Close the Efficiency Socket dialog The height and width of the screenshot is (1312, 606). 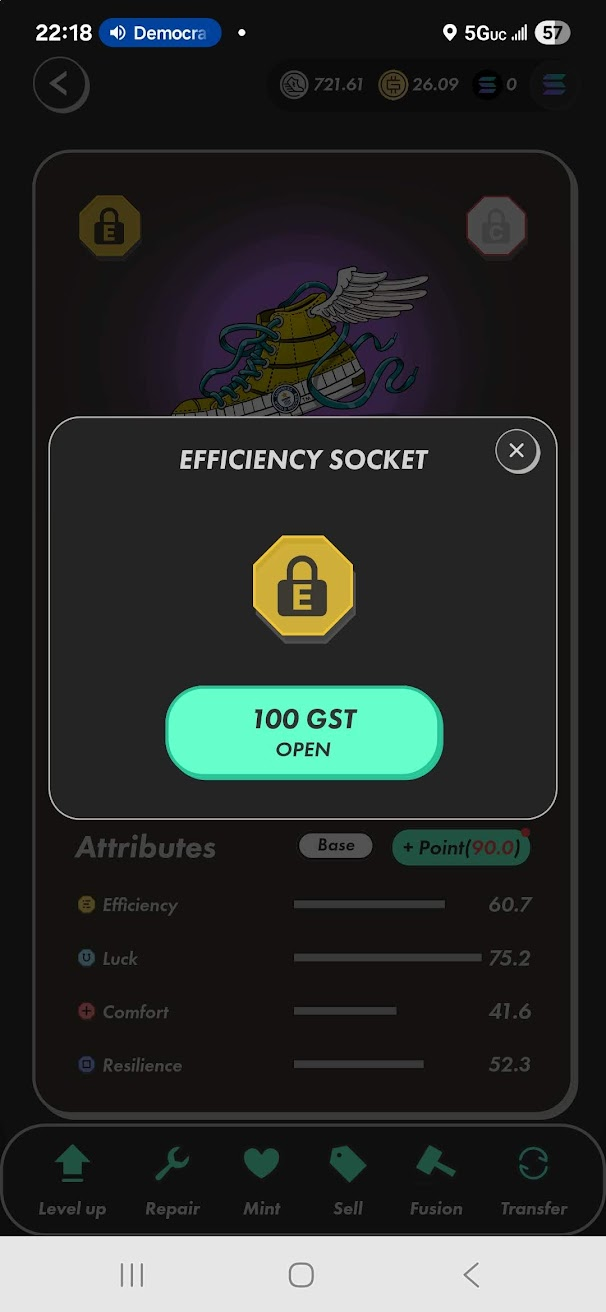(517, 451)
